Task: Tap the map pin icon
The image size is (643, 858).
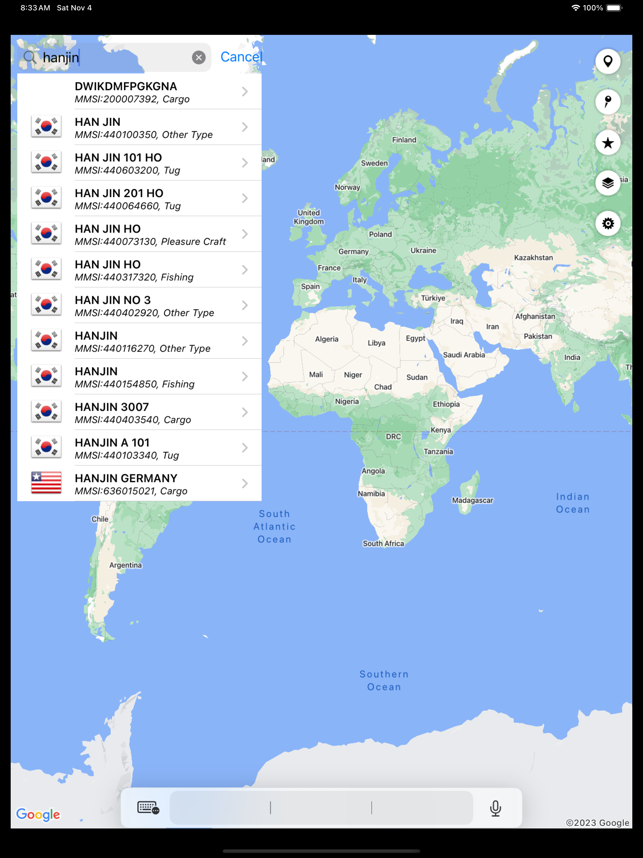Action: click(x=607, y=102)
